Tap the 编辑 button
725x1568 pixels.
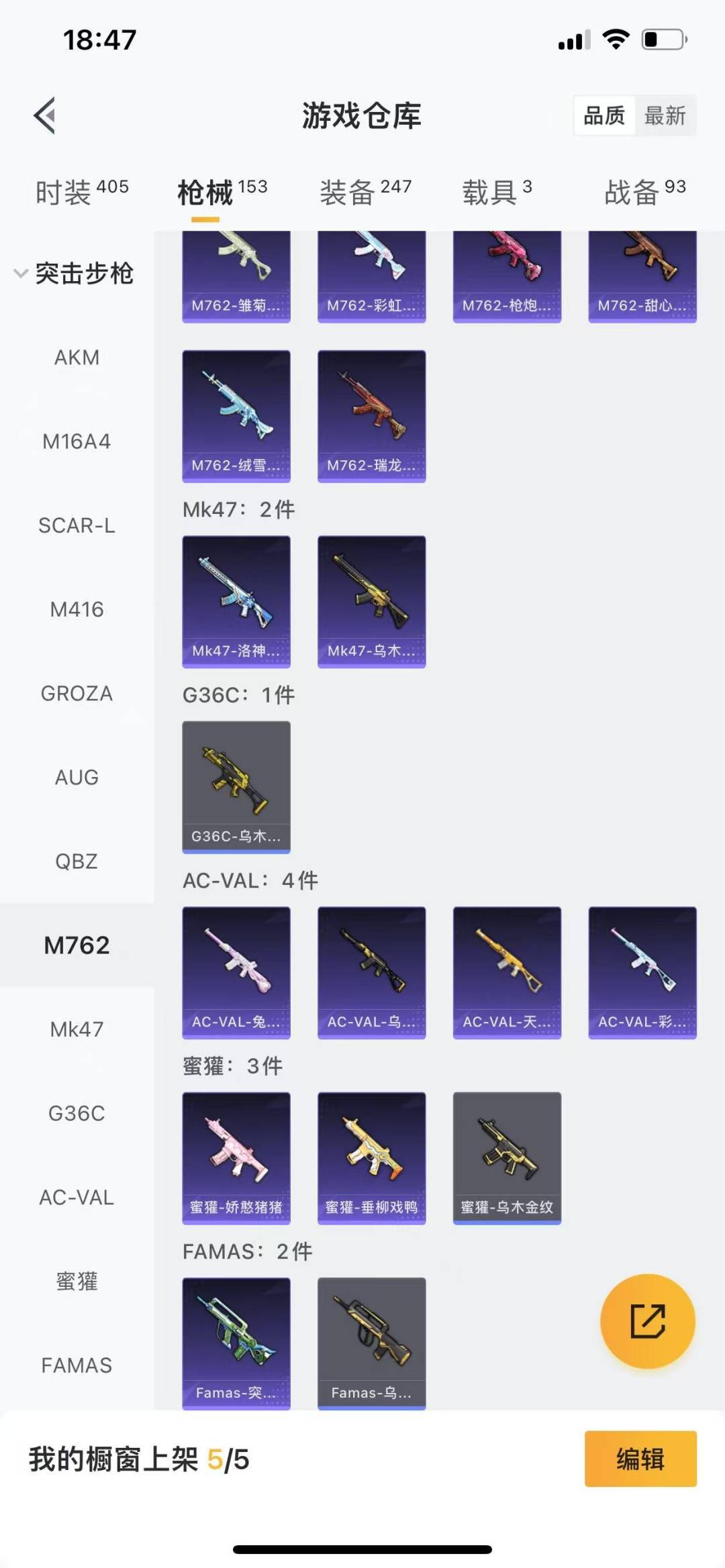(x=640, y=1459)
